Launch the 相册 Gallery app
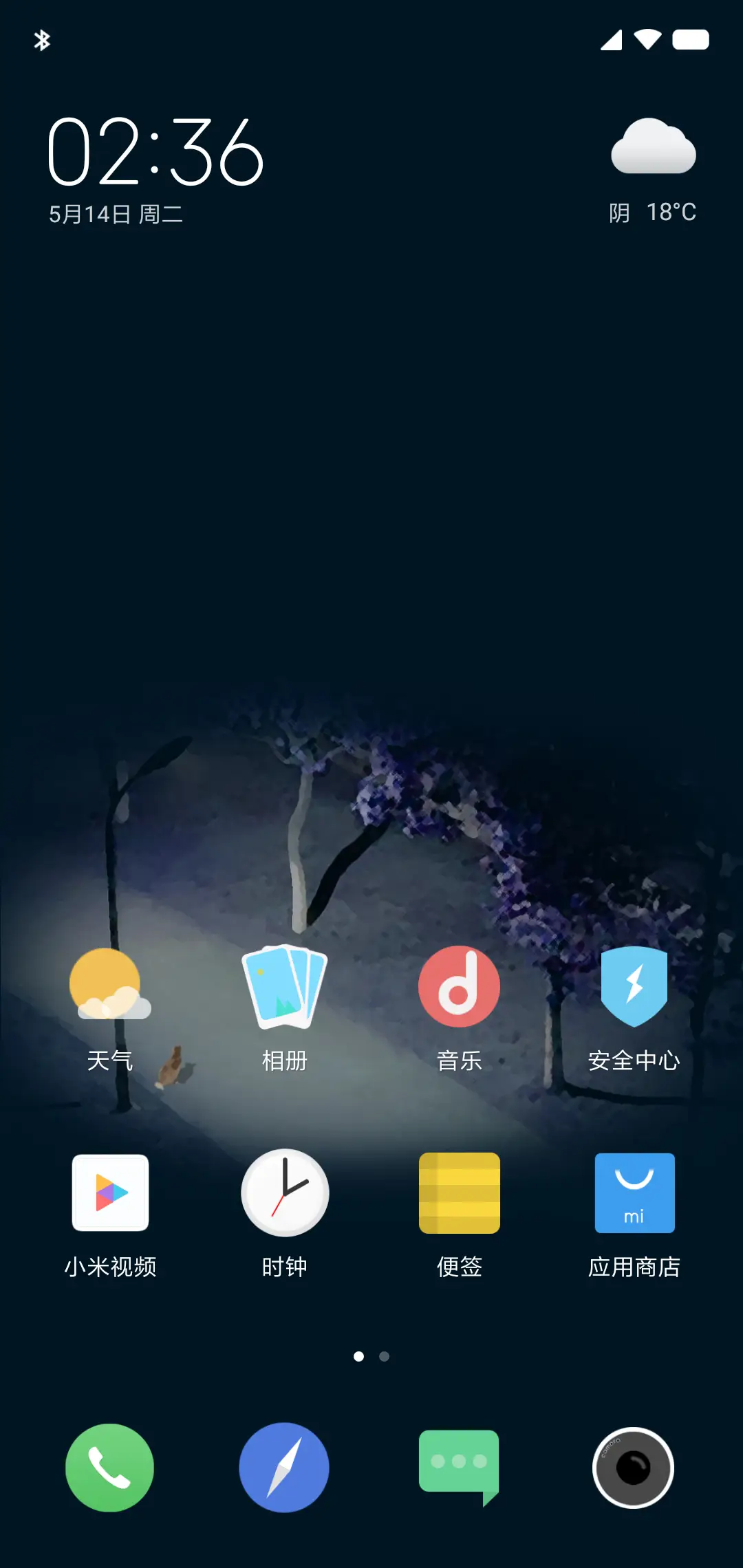The width and height of the screenshot is (743, 1568). (x=285, y=987)
